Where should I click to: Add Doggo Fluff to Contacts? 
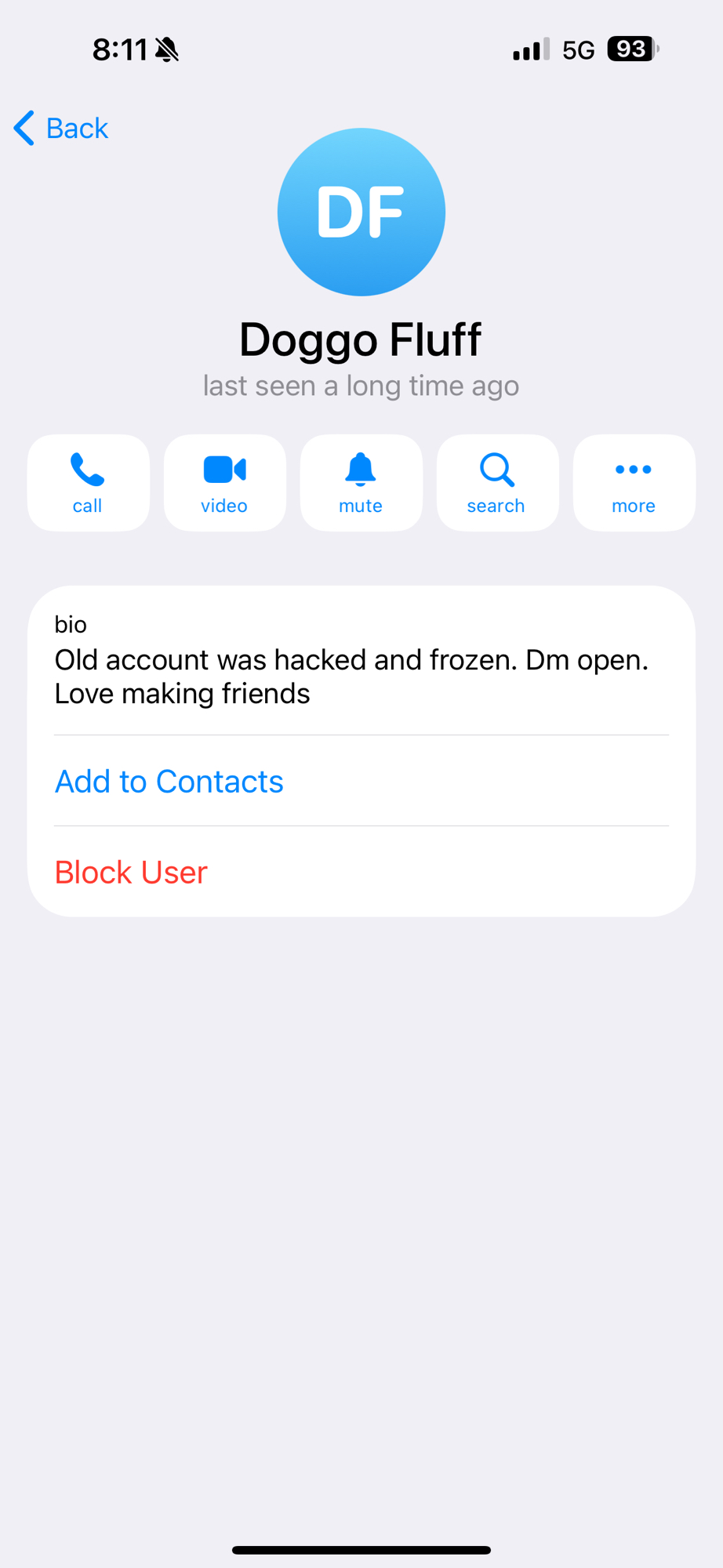click(x=169, y=781)
